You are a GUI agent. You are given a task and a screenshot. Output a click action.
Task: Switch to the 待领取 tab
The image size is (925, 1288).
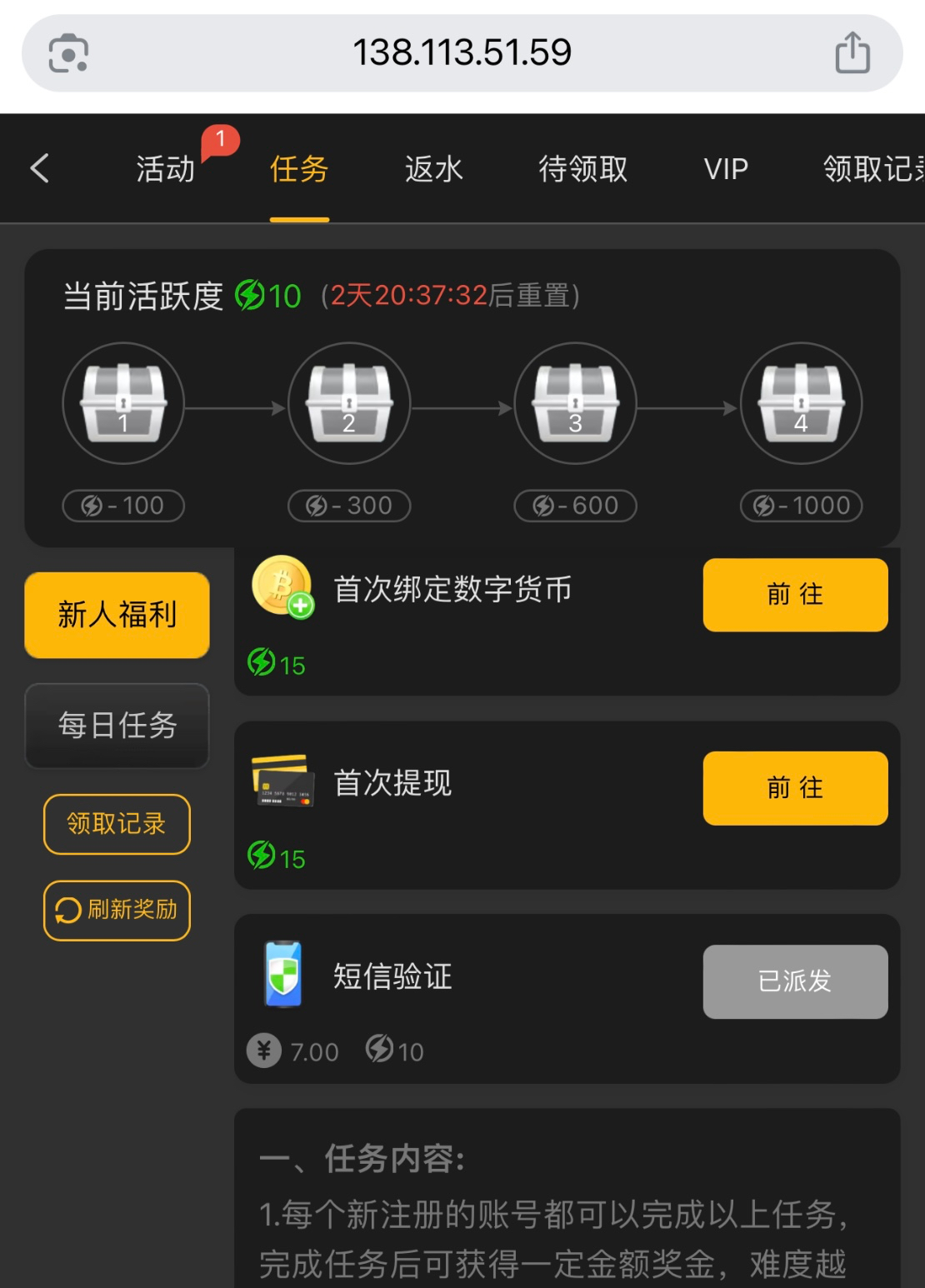[x=582, y=169]
